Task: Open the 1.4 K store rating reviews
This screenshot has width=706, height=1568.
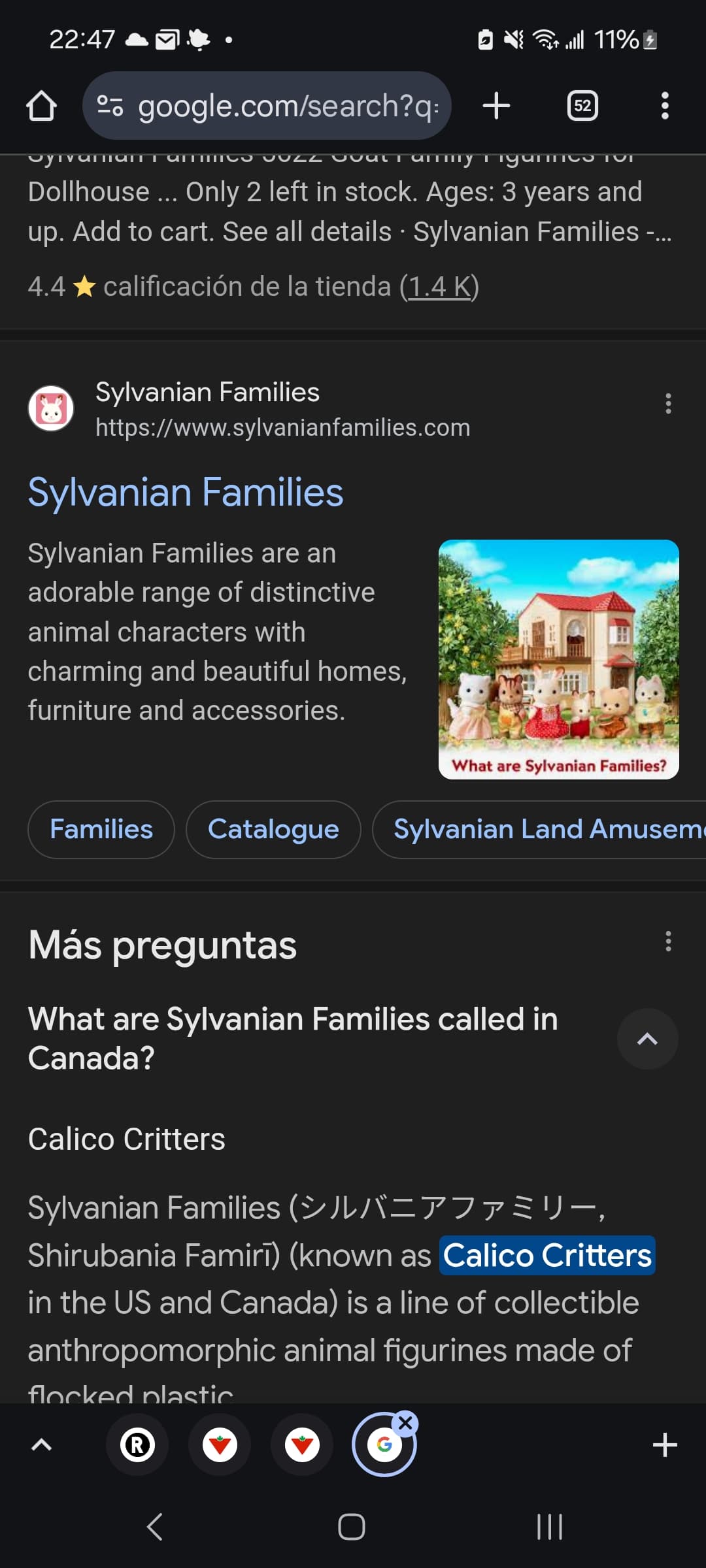Action: pyautogui.click(x=439, y=287)
